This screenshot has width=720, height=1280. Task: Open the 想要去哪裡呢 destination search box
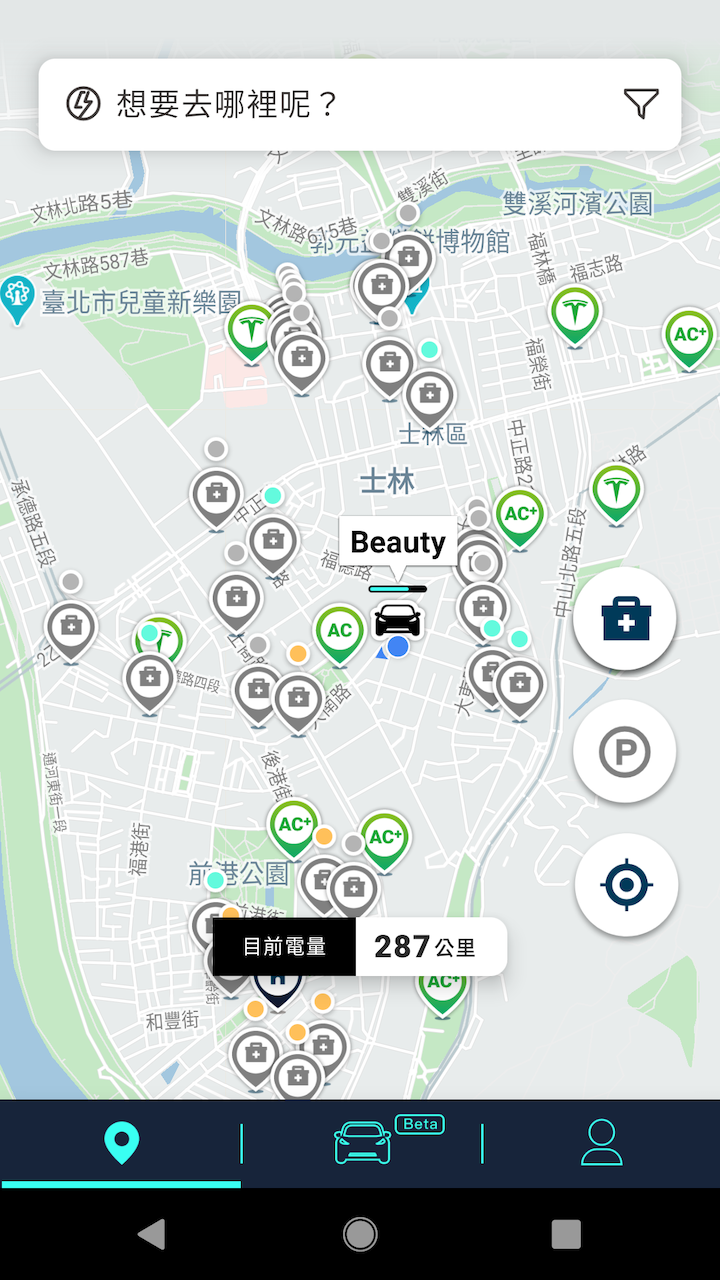click(330, 104)
